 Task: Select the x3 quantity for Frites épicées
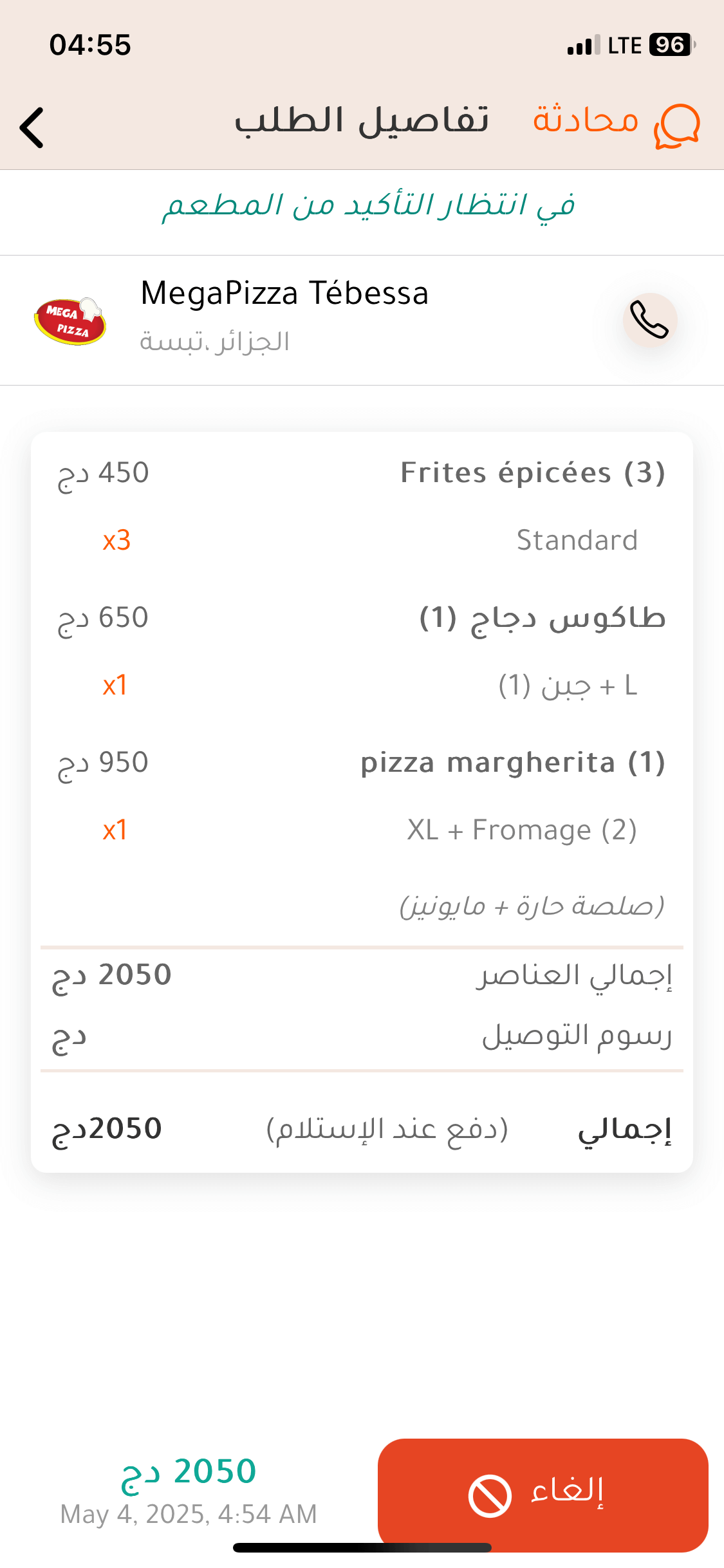click(x=116, y=541)
